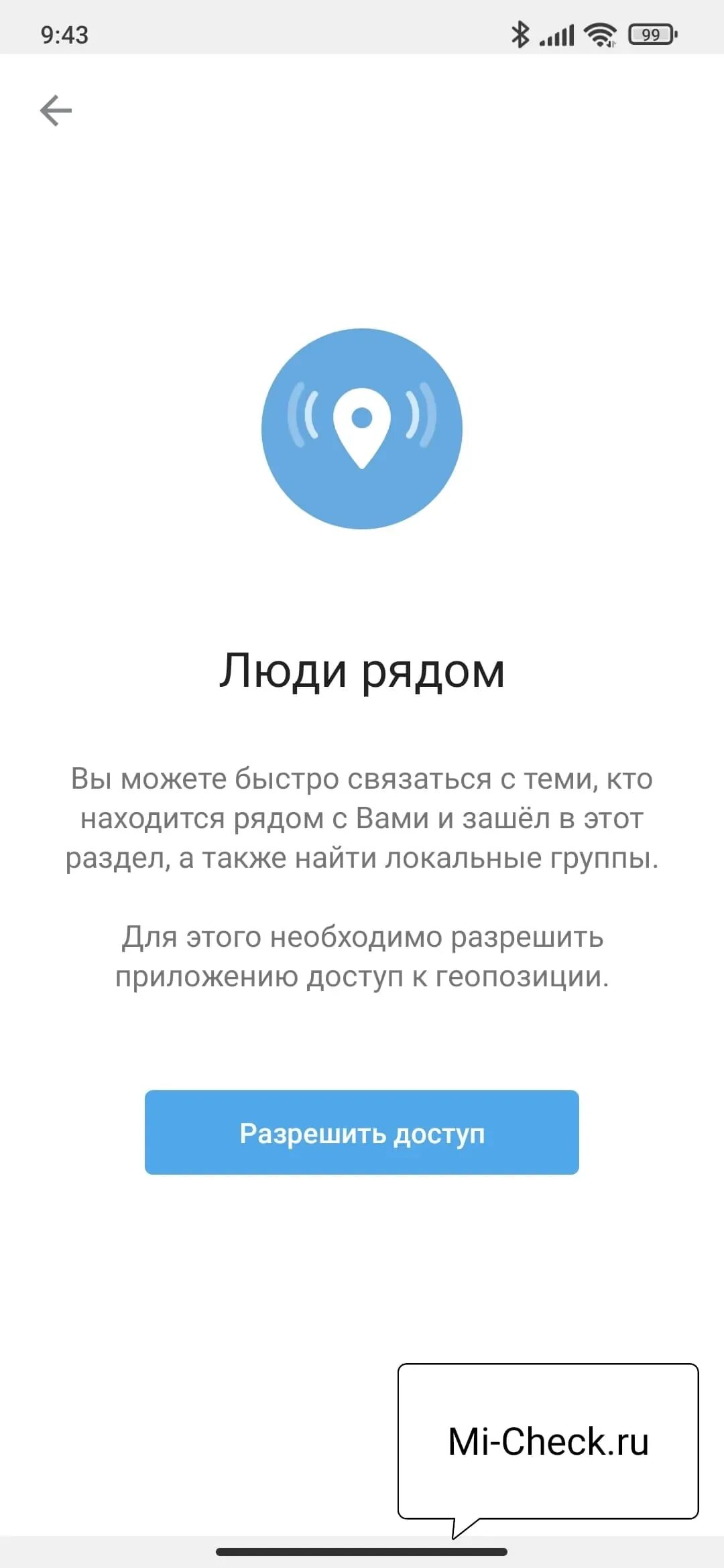The height and width of the screenshot is (1568, 724).
Task: Go back using the top-left arrow
Action: tap(56, 111)
